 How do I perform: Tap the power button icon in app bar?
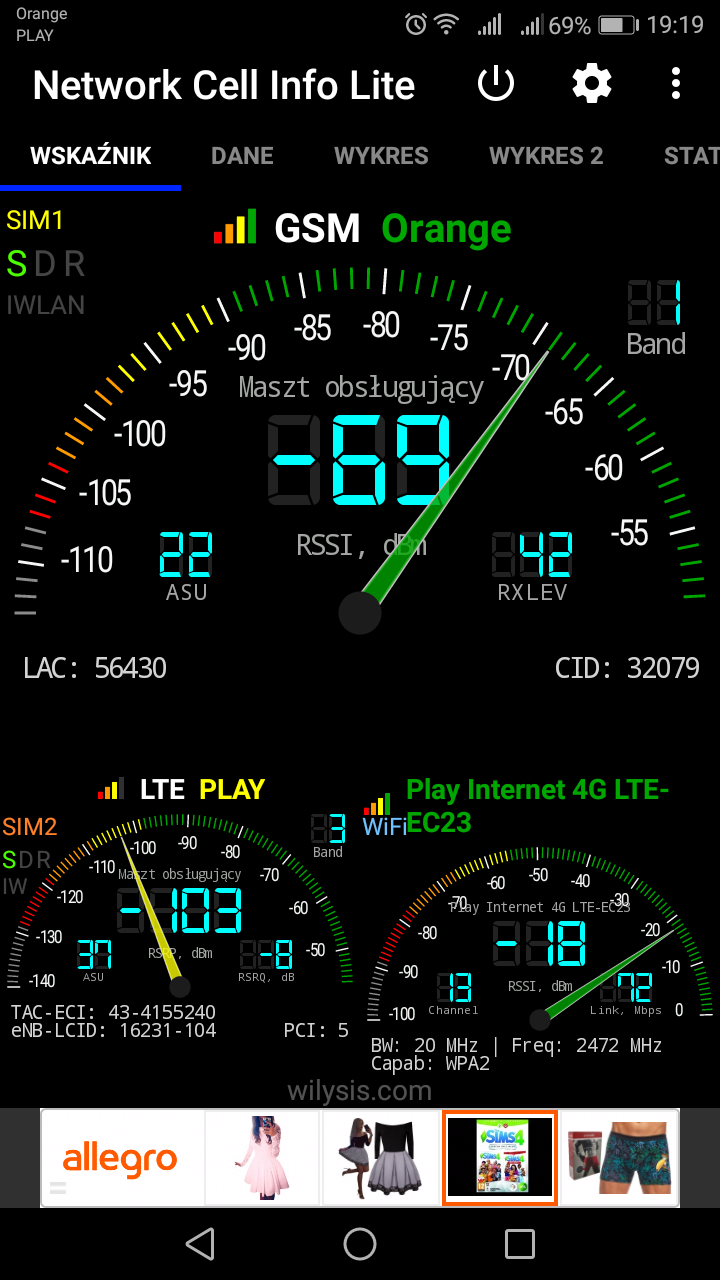click(495, 84)
